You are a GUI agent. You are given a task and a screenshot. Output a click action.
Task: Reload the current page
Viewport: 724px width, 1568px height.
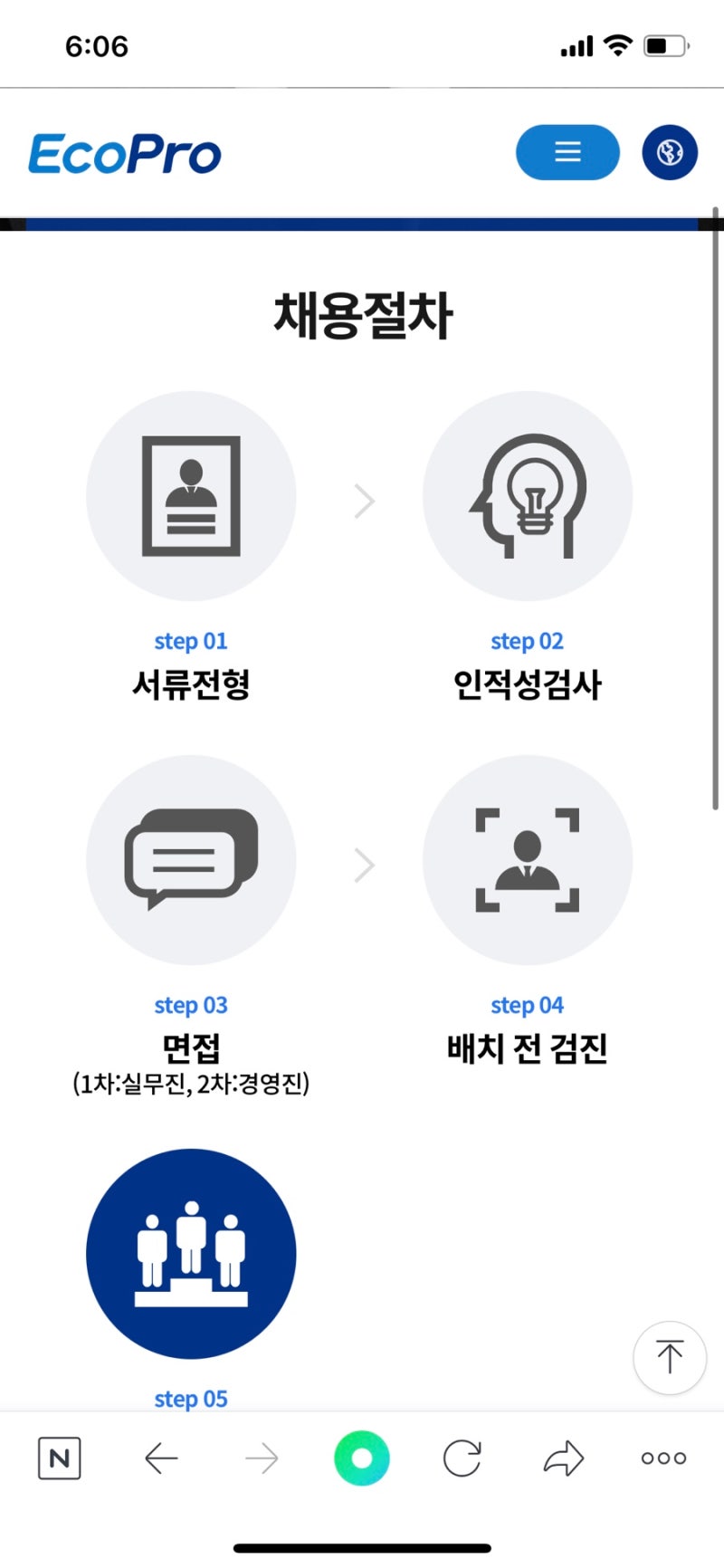(462, 1458)
